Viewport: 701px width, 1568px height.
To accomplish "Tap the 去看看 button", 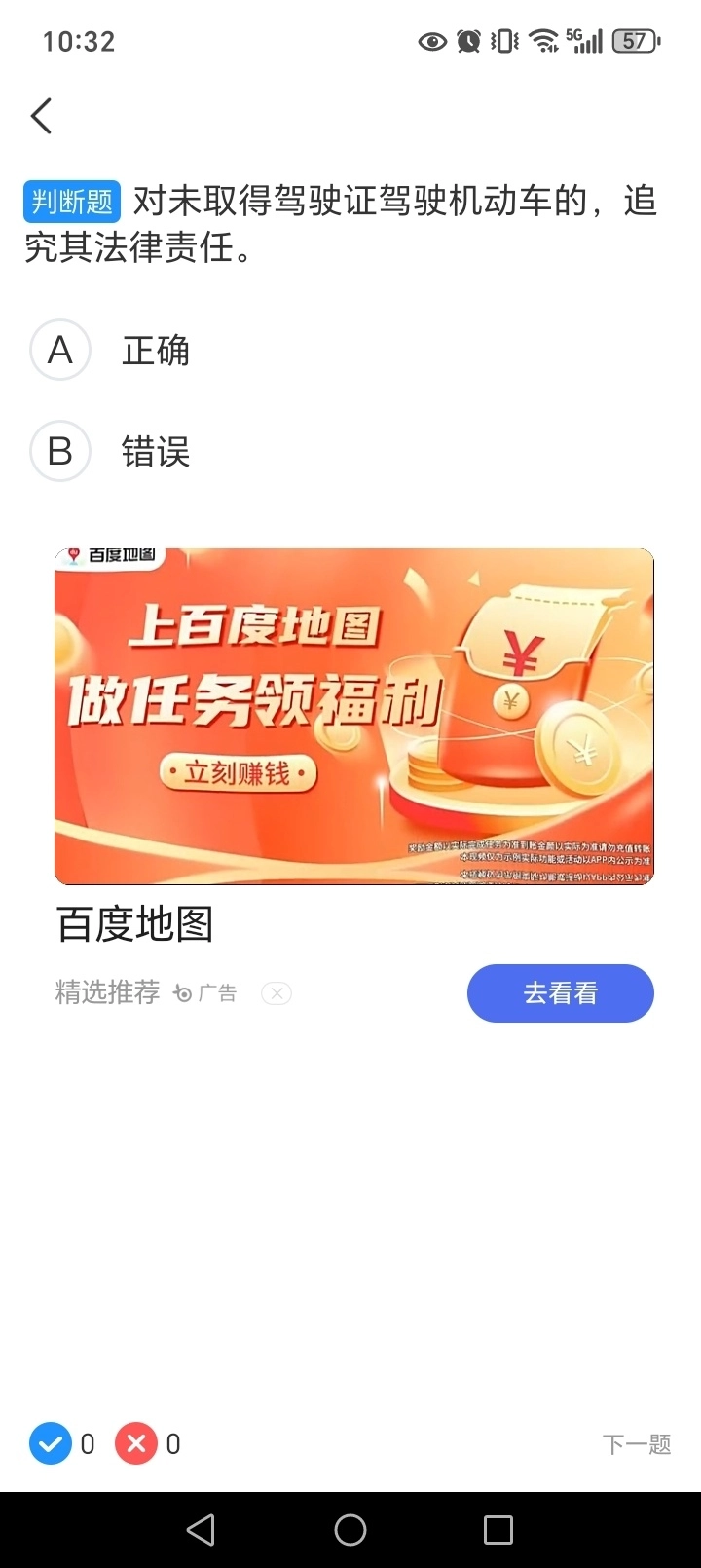I will pyautogui.click(x=560, y=993).
